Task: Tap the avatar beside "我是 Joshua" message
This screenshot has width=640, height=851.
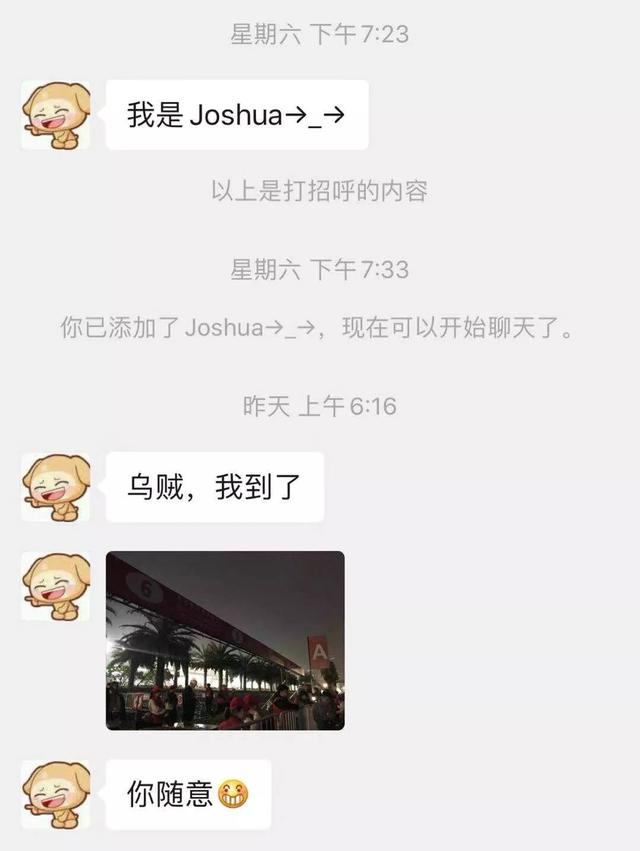Action: [x=56, y=115]
